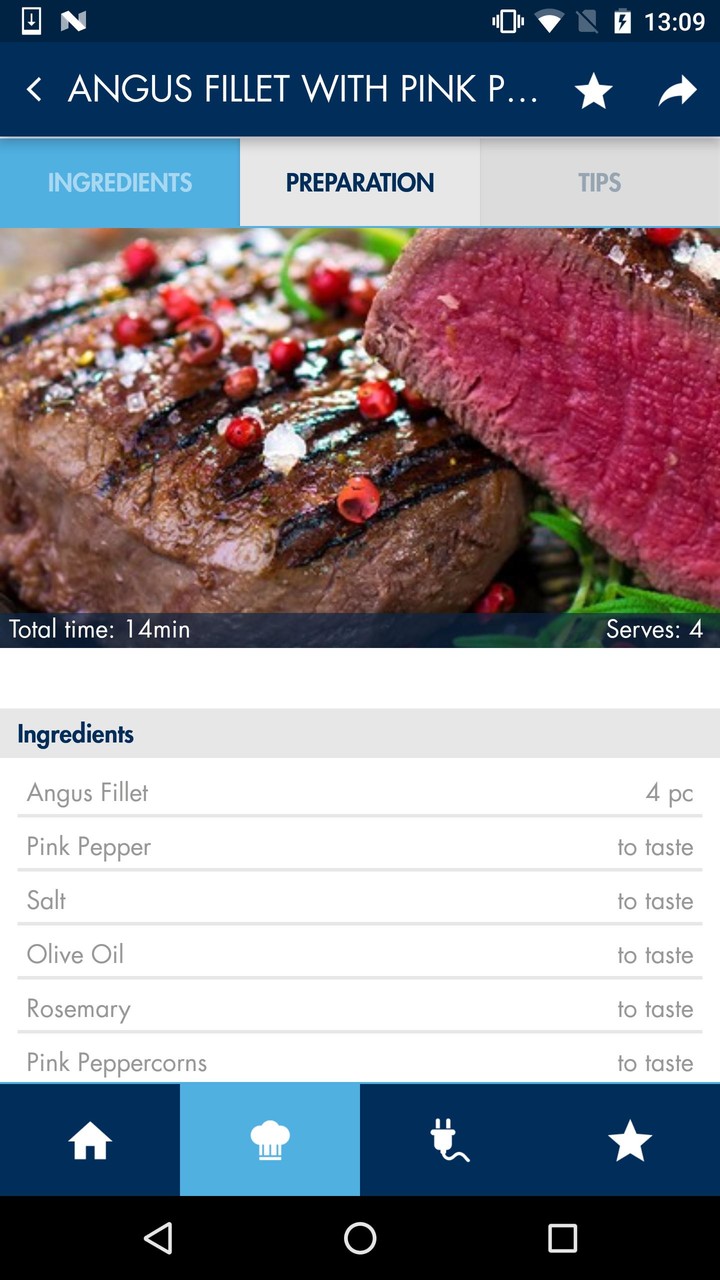Tap the Total time 14min bar
The width and height of the screenshot is (720, 1280).
point(360,629)
